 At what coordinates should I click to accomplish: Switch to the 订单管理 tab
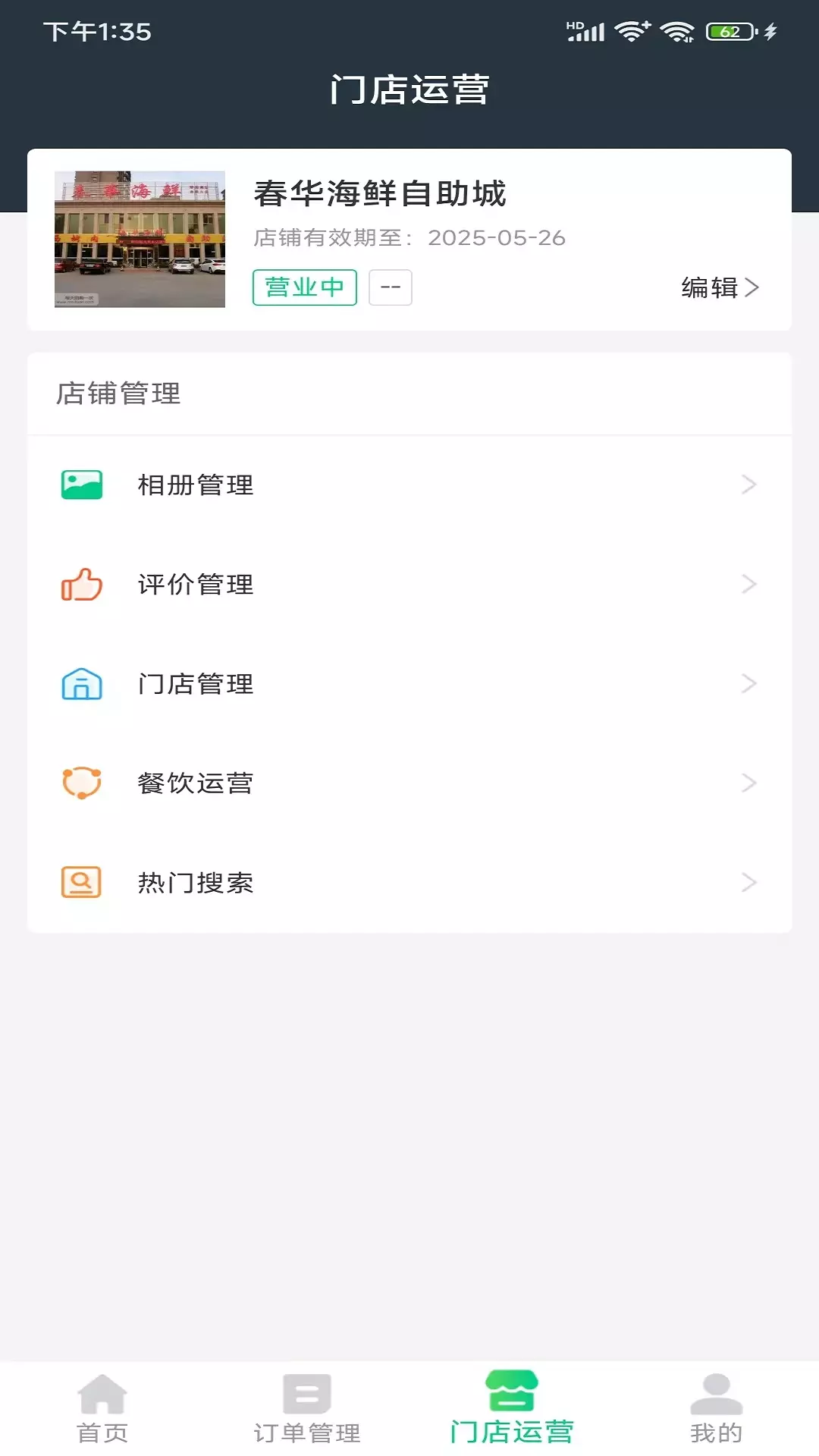[x=307, y=1409]
